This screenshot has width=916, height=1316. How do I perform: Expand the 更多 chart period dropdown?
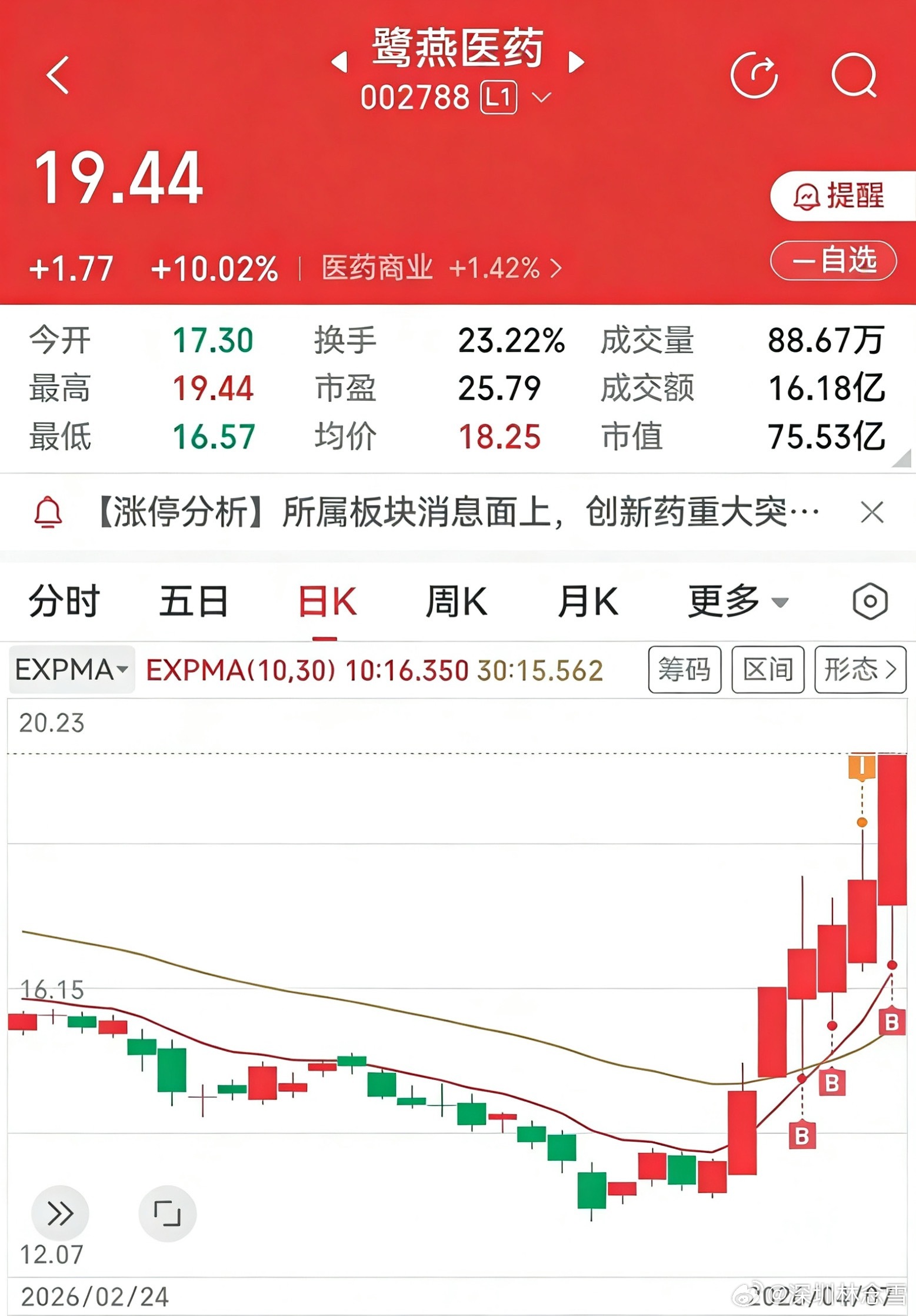click(x=738, y=601)
